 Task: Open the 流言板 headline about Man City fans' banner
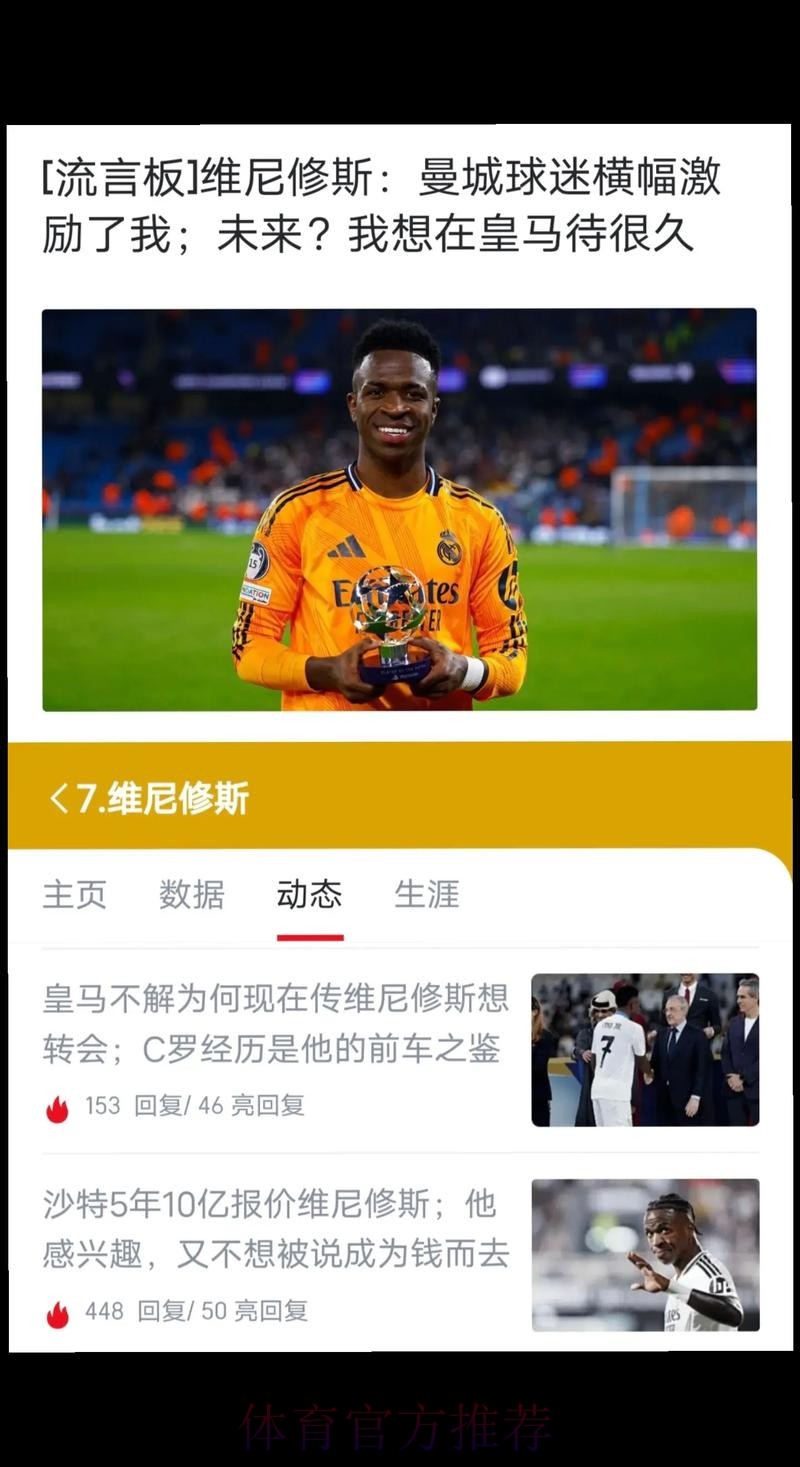tap(400, 202)
